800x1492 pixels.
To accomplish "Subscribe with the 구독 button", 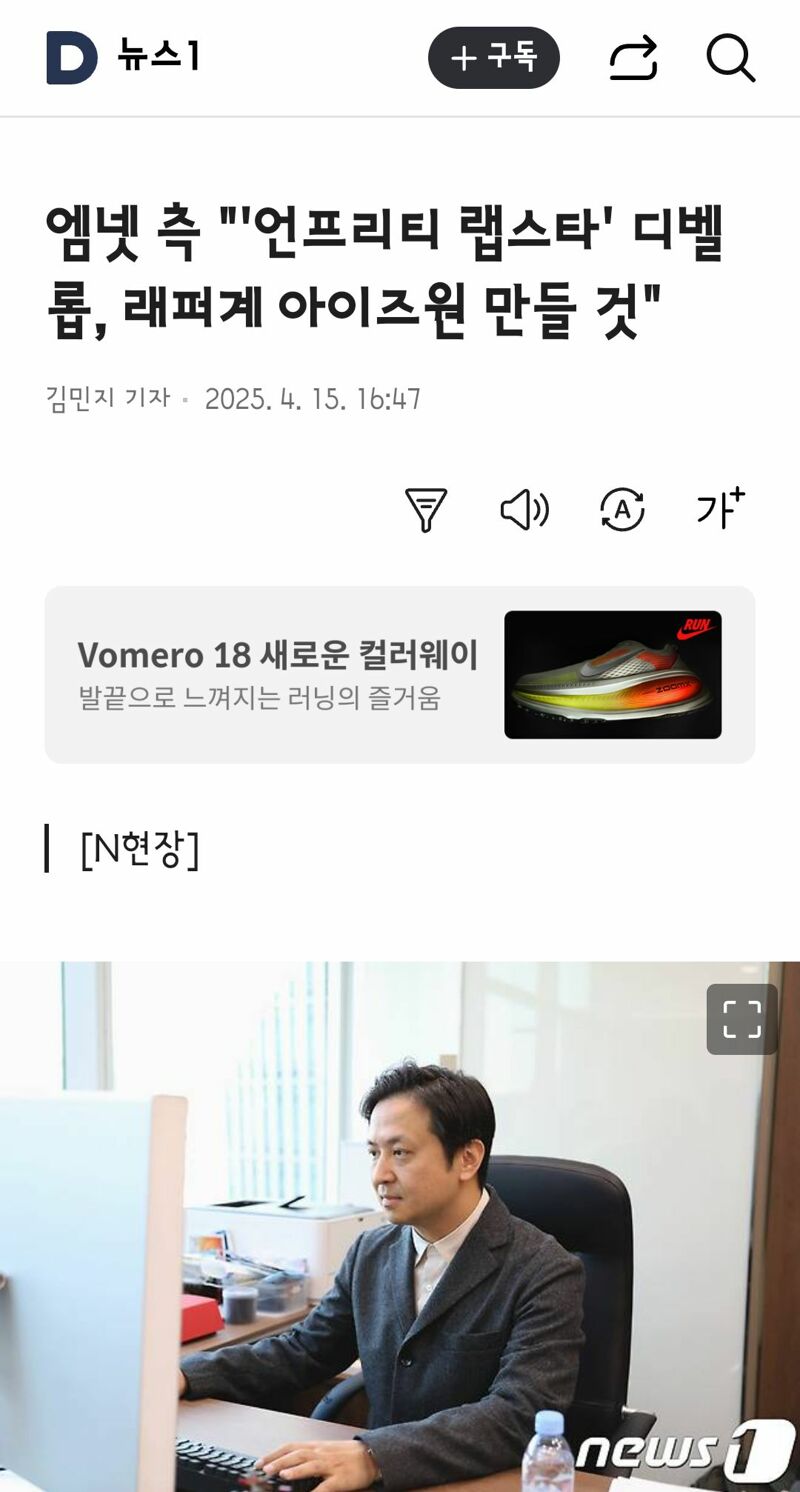I will point(494,58).
